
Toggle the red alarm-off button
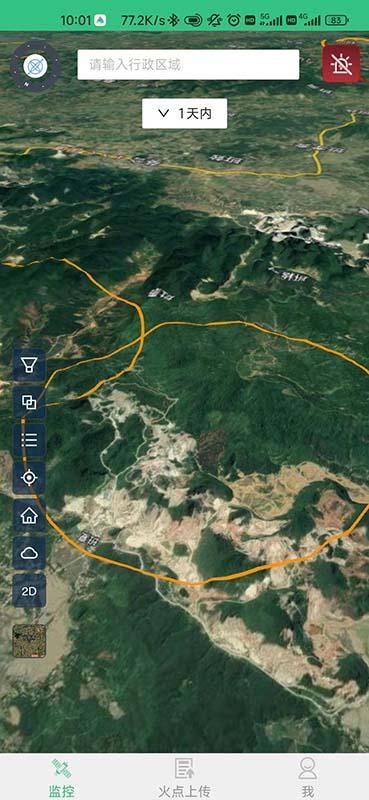pos(341,64)
